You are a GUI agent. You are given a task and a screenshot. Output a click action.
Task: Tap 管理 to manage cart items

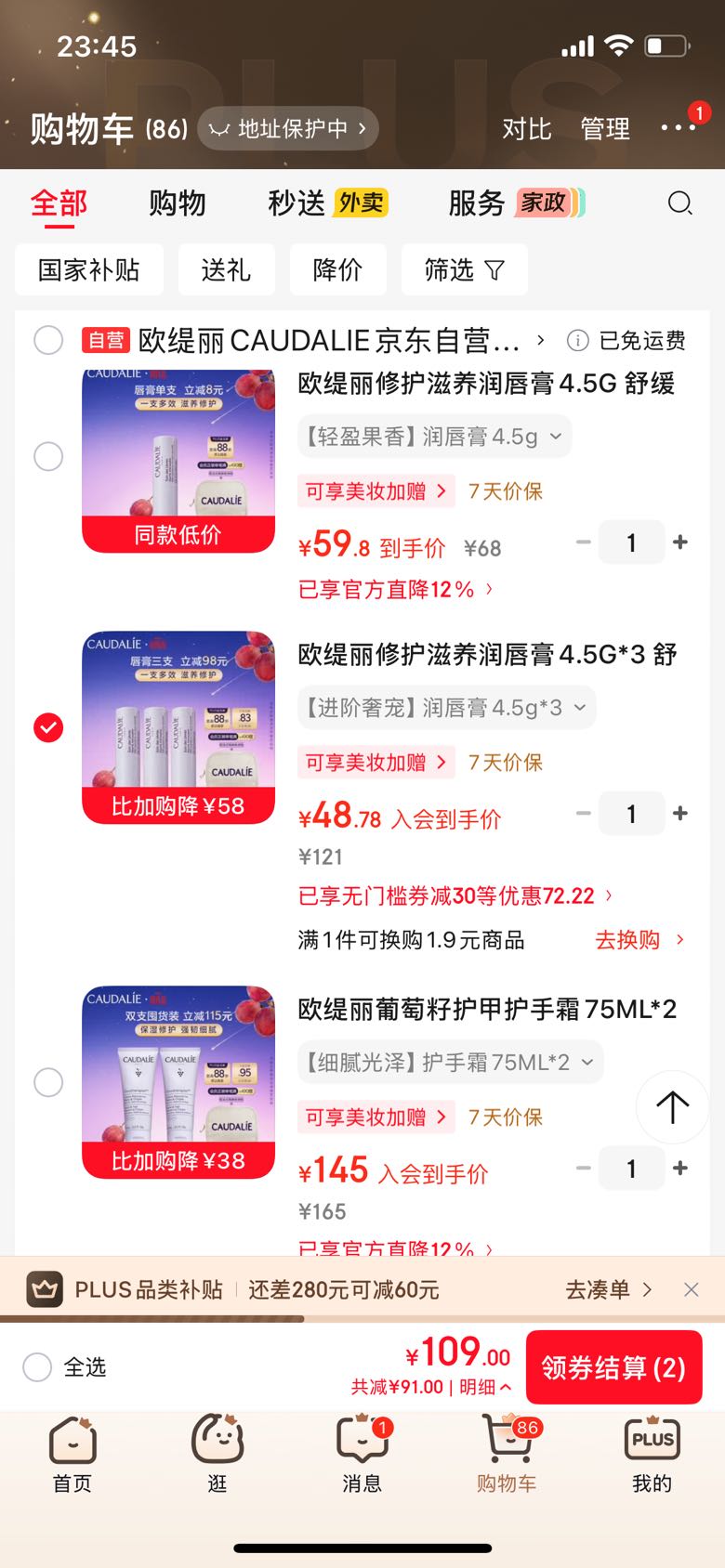(x=605, y=128)
